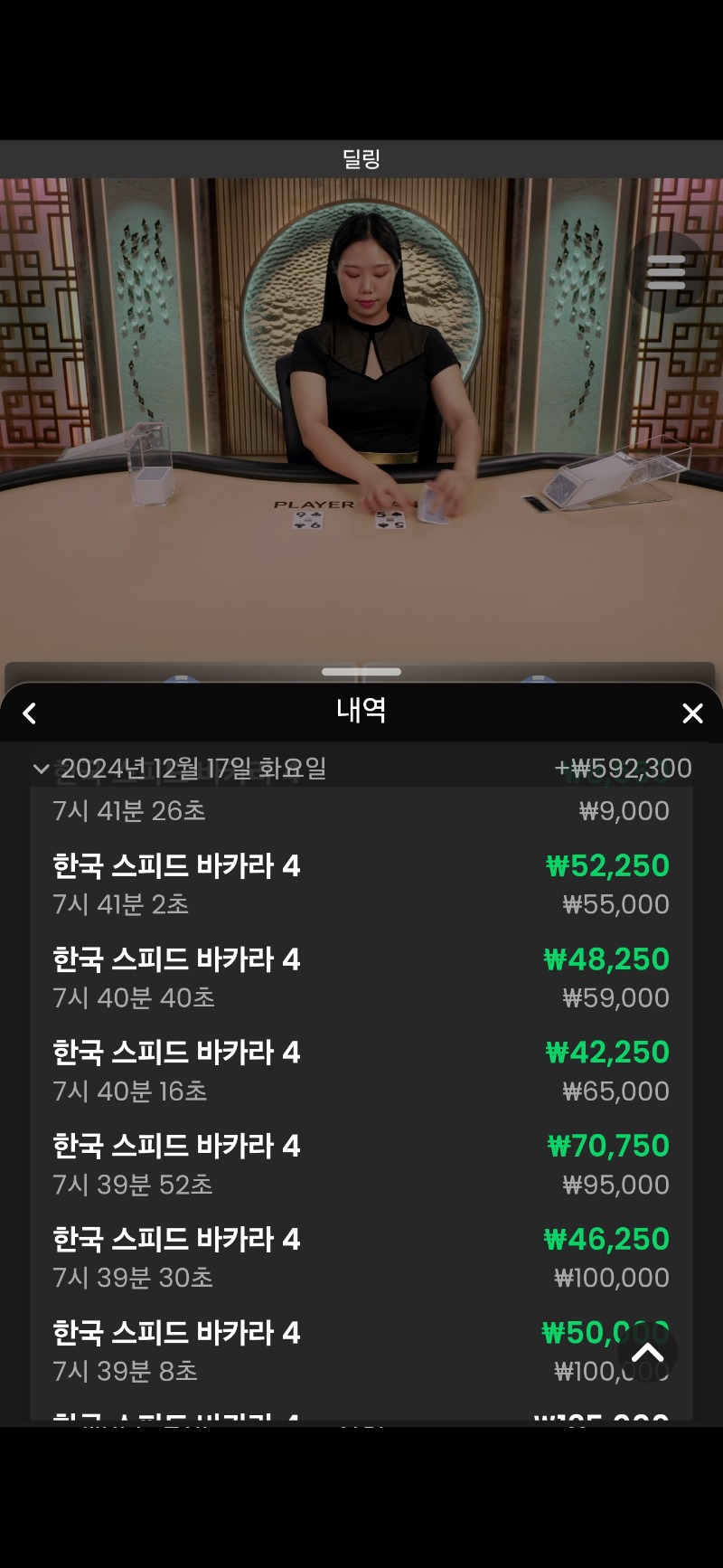Open the 7시 39분 52초 game record
723x1568 pixels.
[x=361, y=1165]
